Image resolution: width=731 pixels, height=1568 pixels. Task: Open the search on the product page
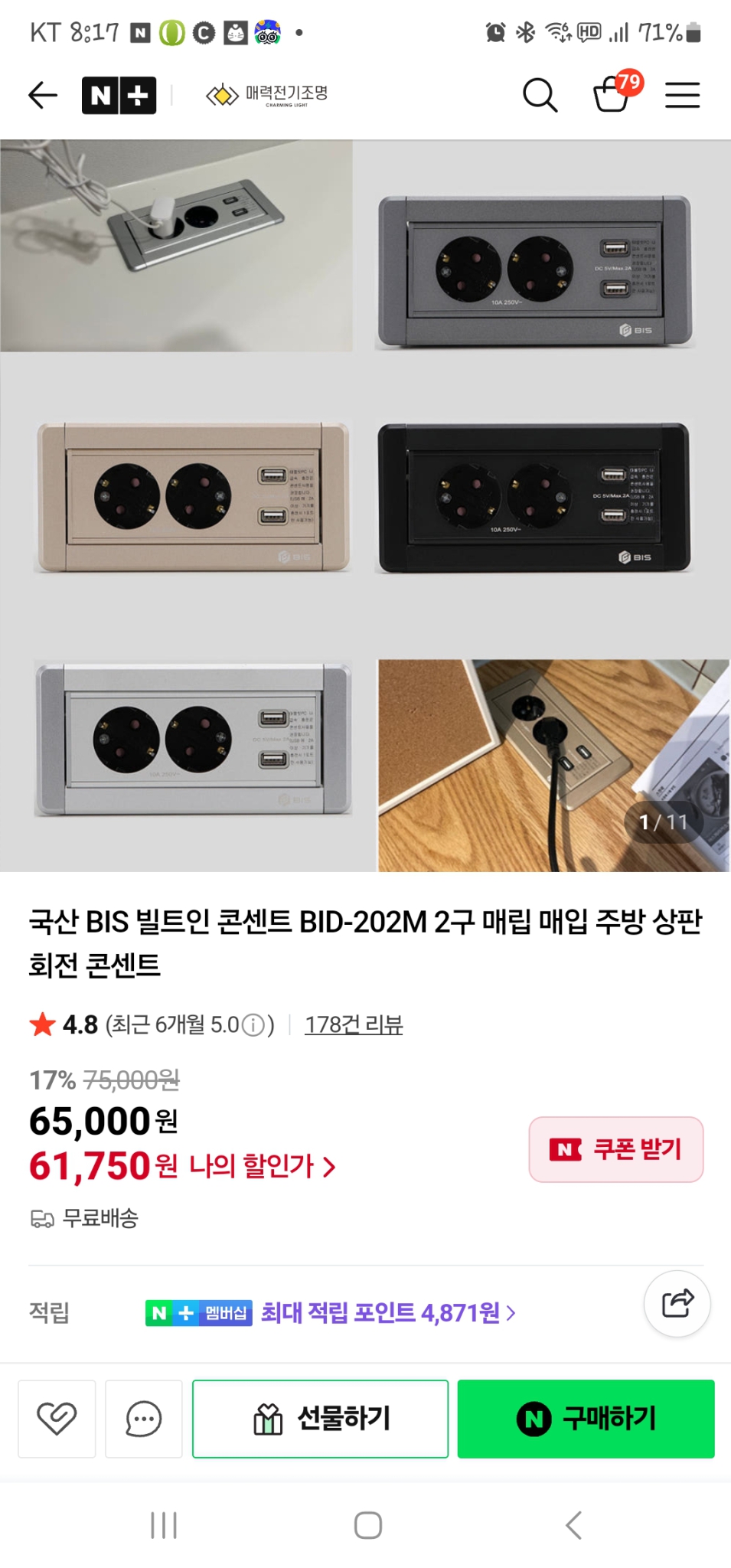pos(540,94)
